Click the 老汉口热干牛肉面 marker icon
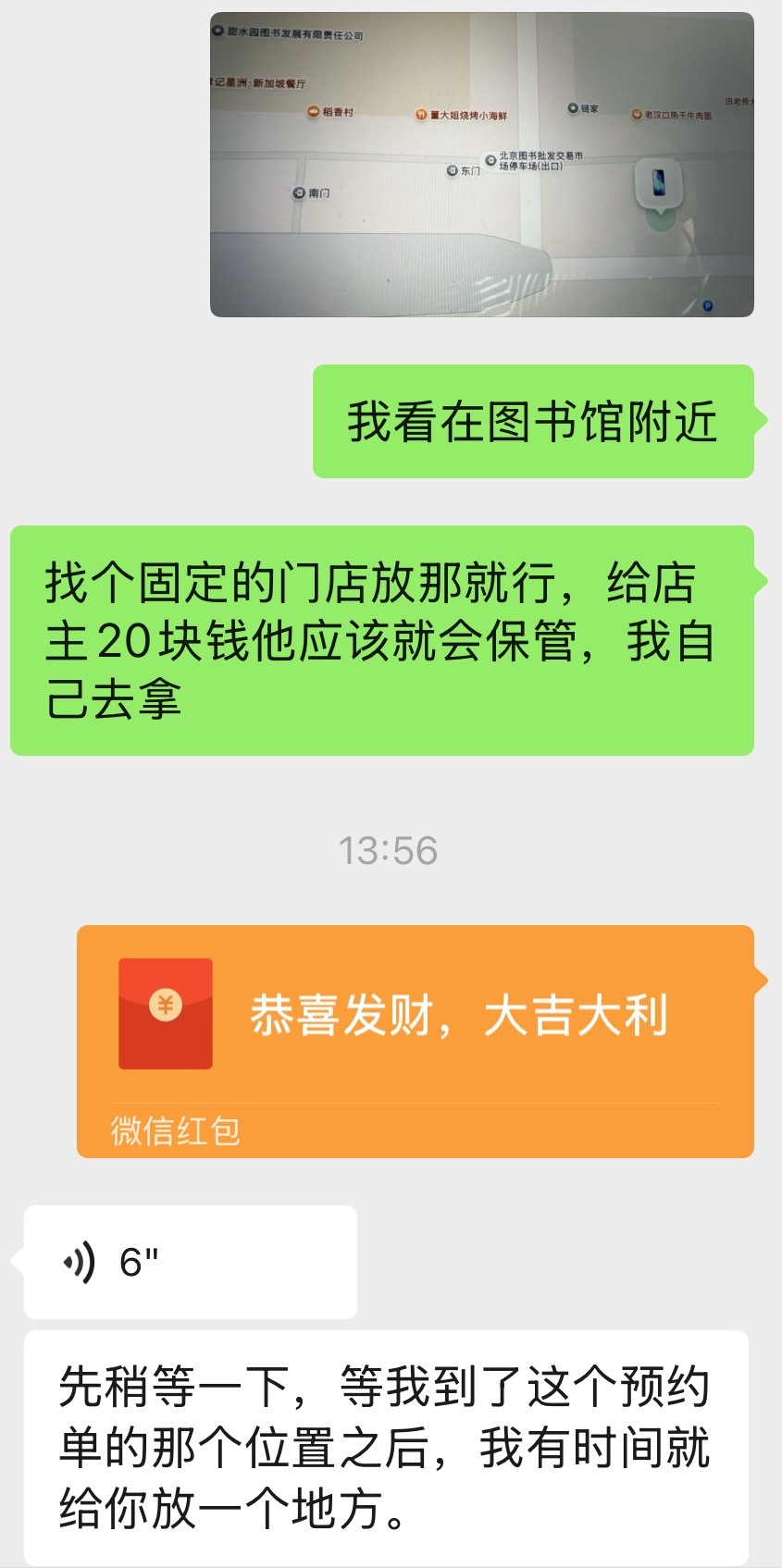The height and width of the screenshot is (1568, 782). 636,112
